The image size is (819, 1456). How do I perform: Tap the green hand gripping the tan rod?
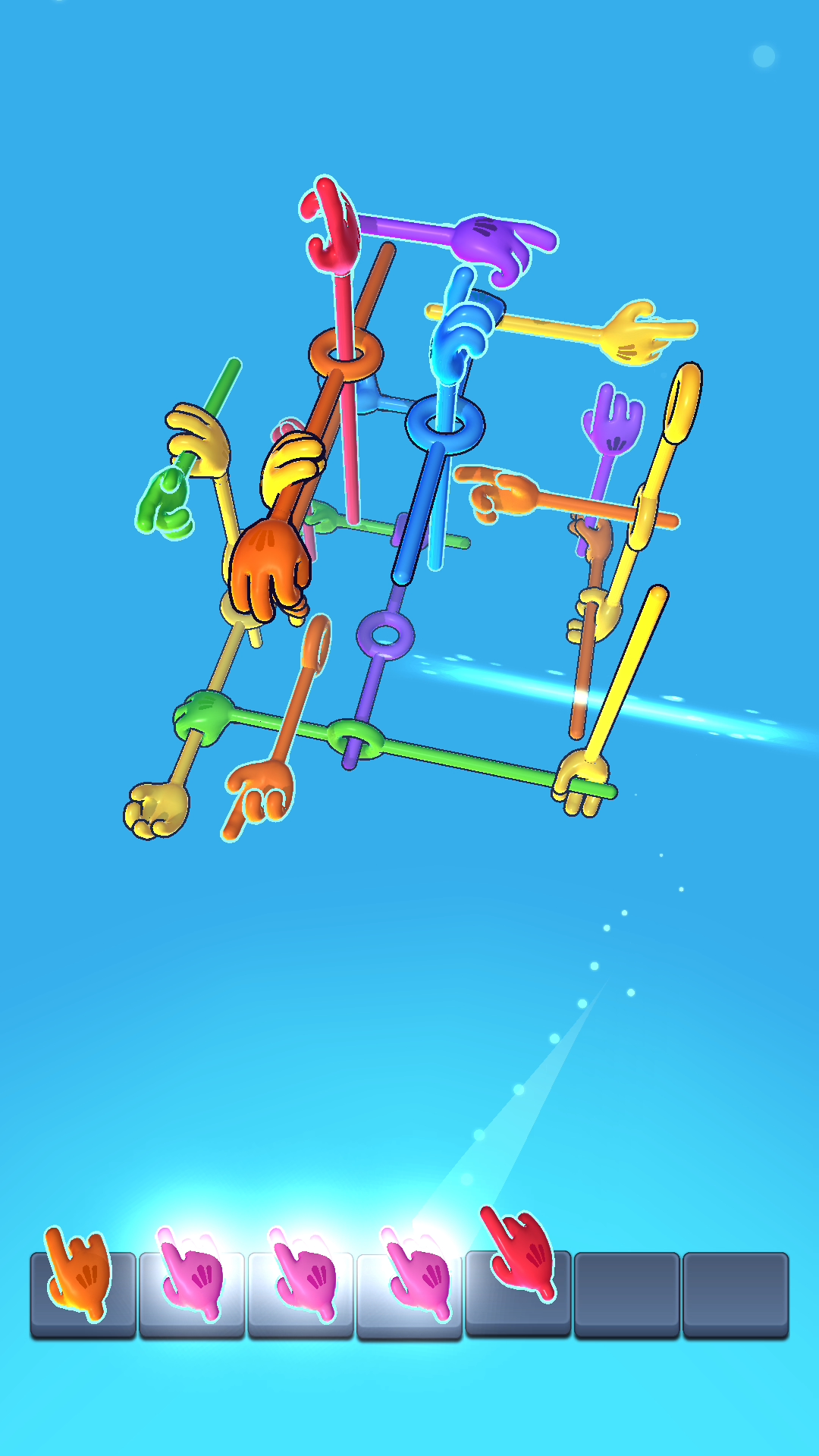202,716
